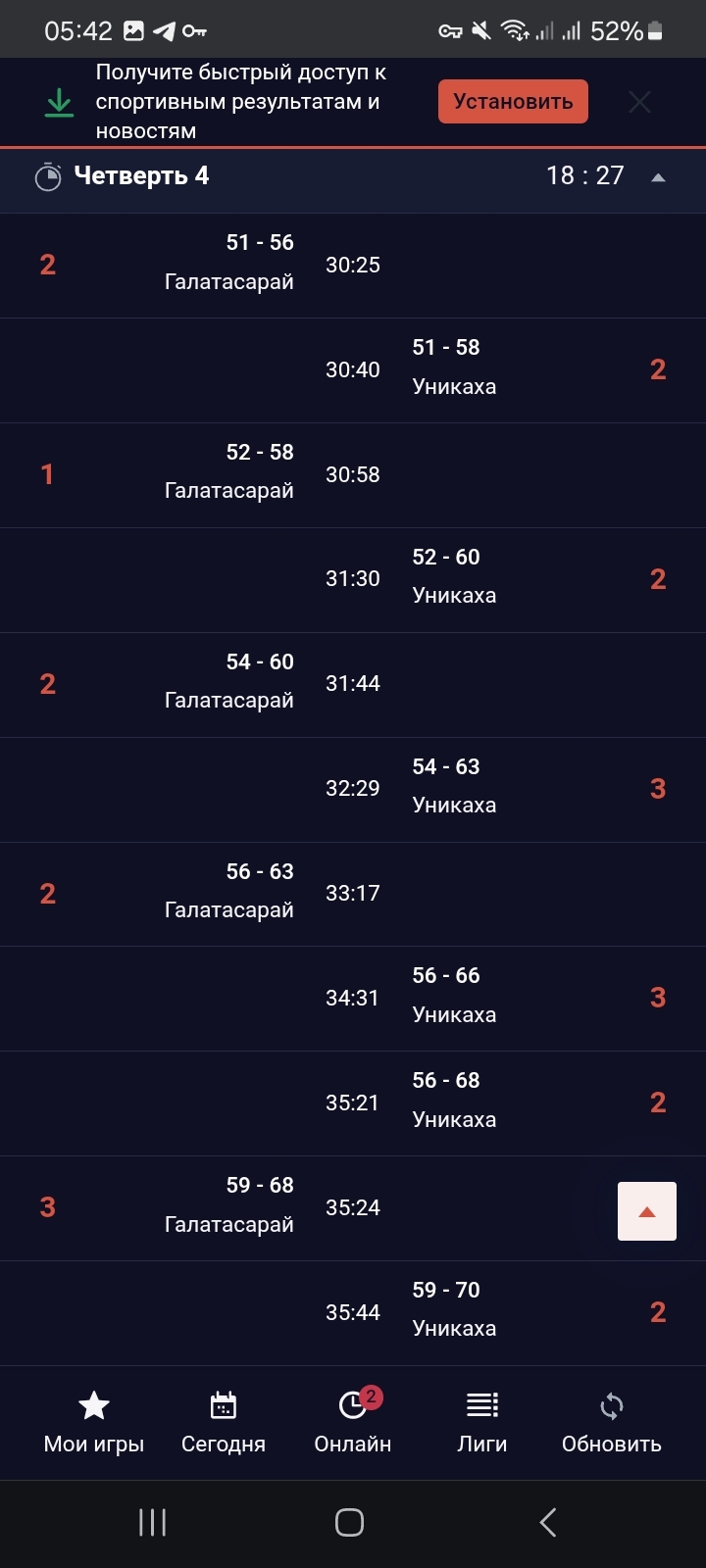Tap the Установить button in the banner
The width and height of the screenshot is (706, 1568).
point(513,102)
